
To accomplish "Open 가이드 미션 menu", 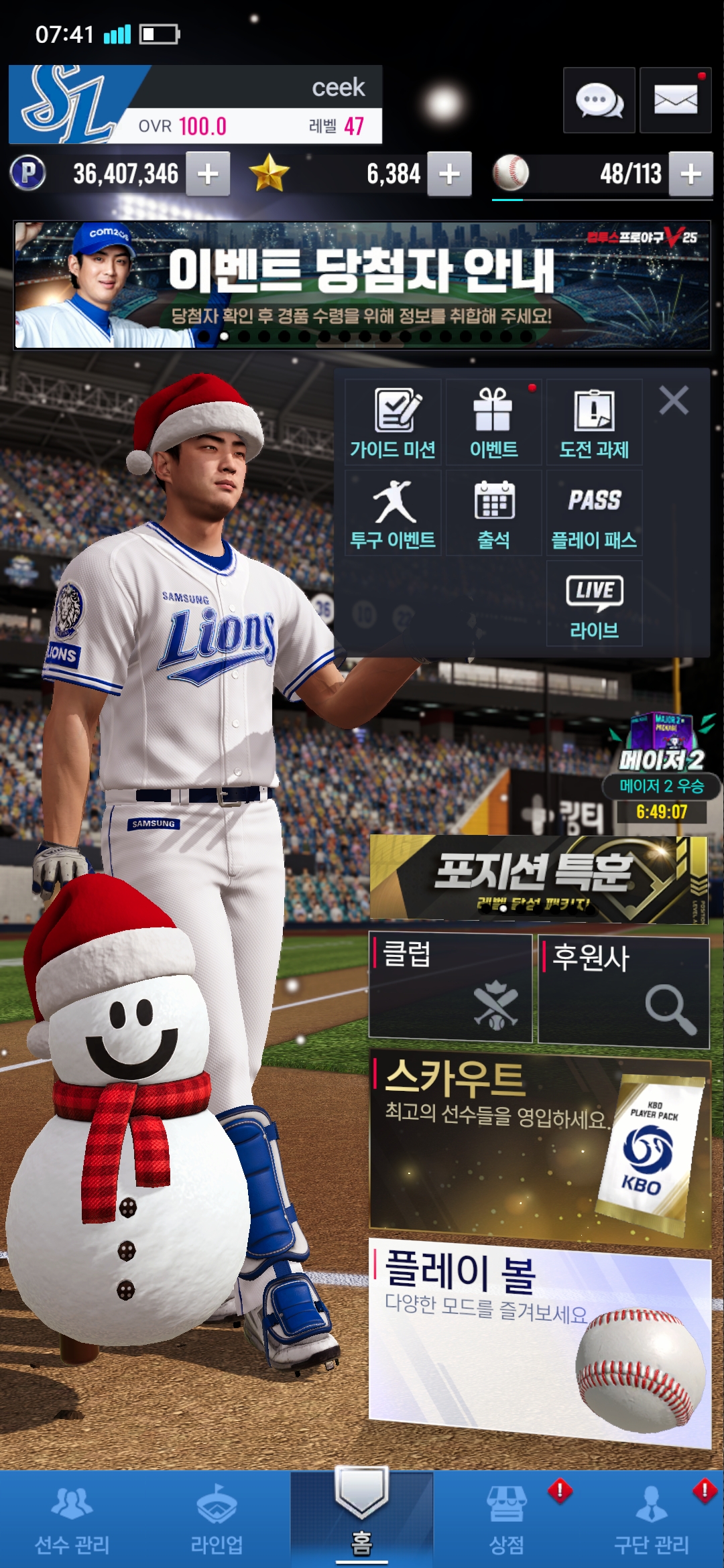I will (x=394, y=423).
